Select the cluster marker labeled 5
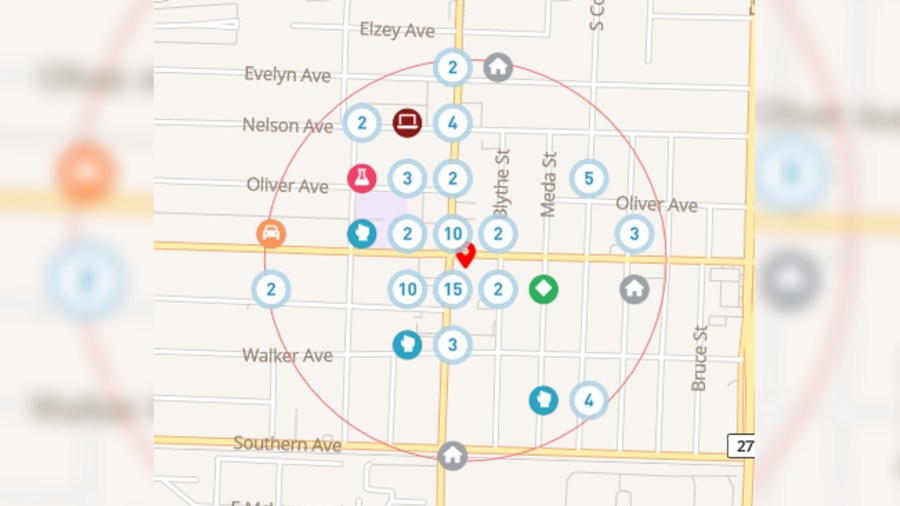900x506 pixels. pyautogui.click(x=588, y=179)
